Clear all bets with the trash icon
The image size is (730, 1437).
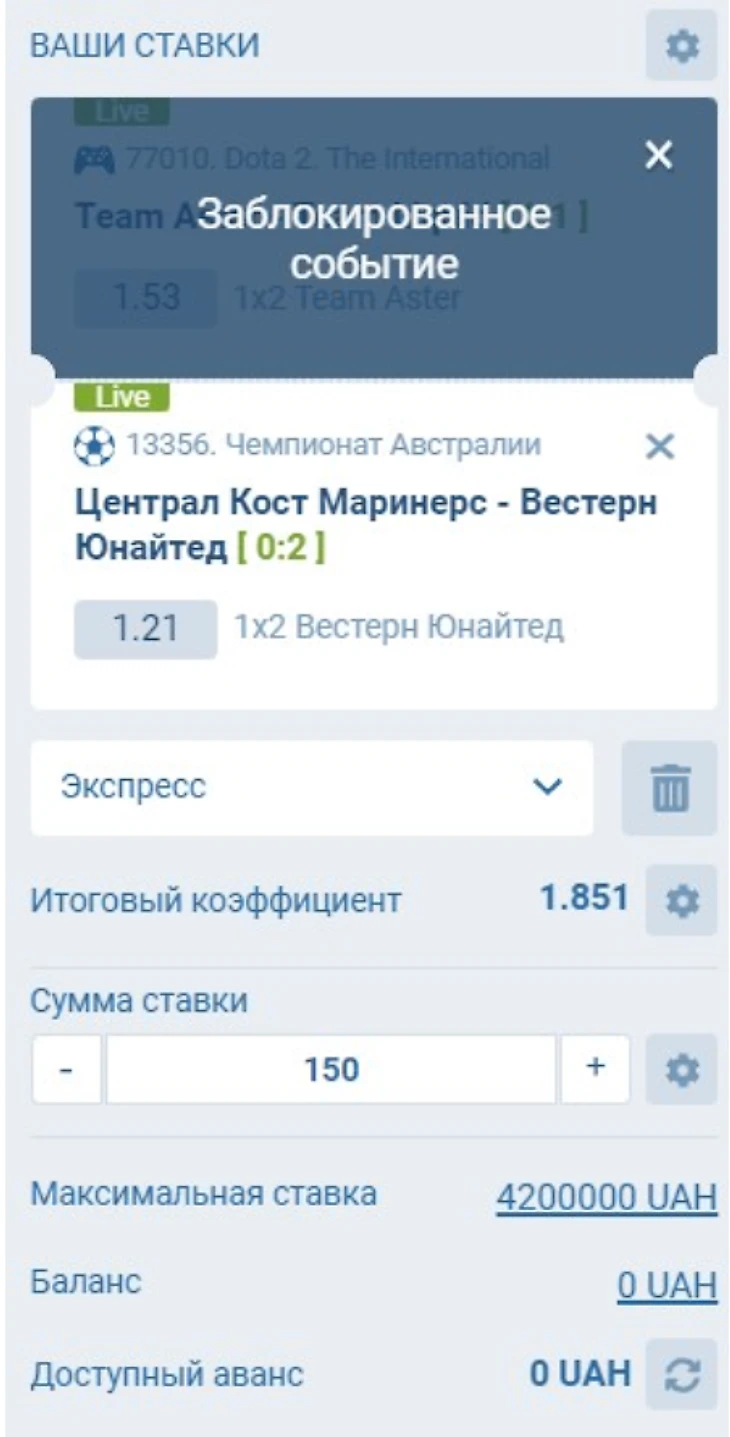tap(669, 788)
